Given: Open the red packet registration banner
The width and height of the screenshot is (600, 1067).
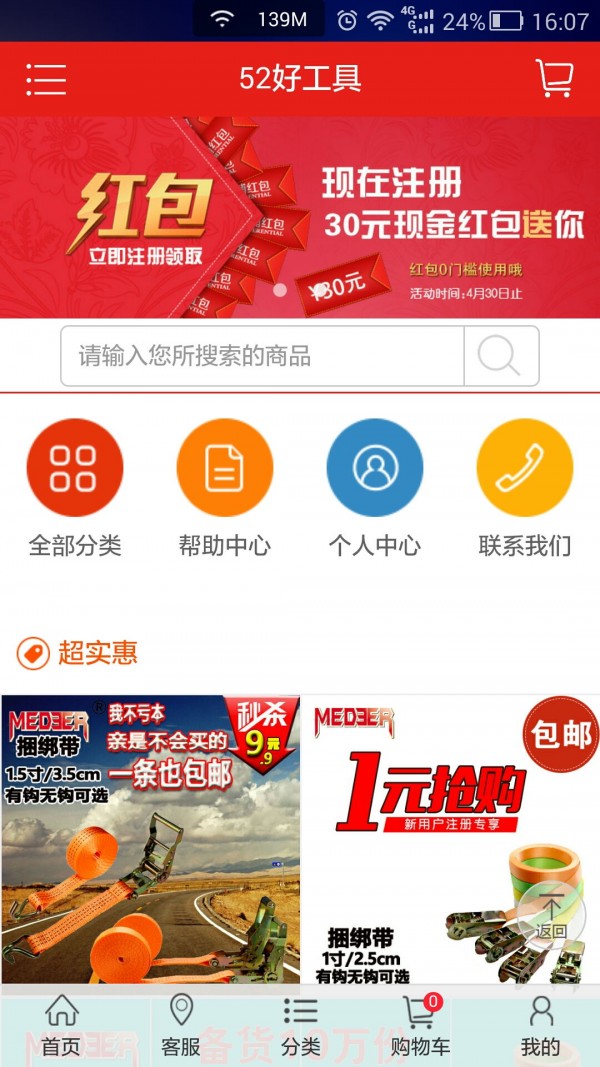Looking at the screenshot, I should point(300,217).
